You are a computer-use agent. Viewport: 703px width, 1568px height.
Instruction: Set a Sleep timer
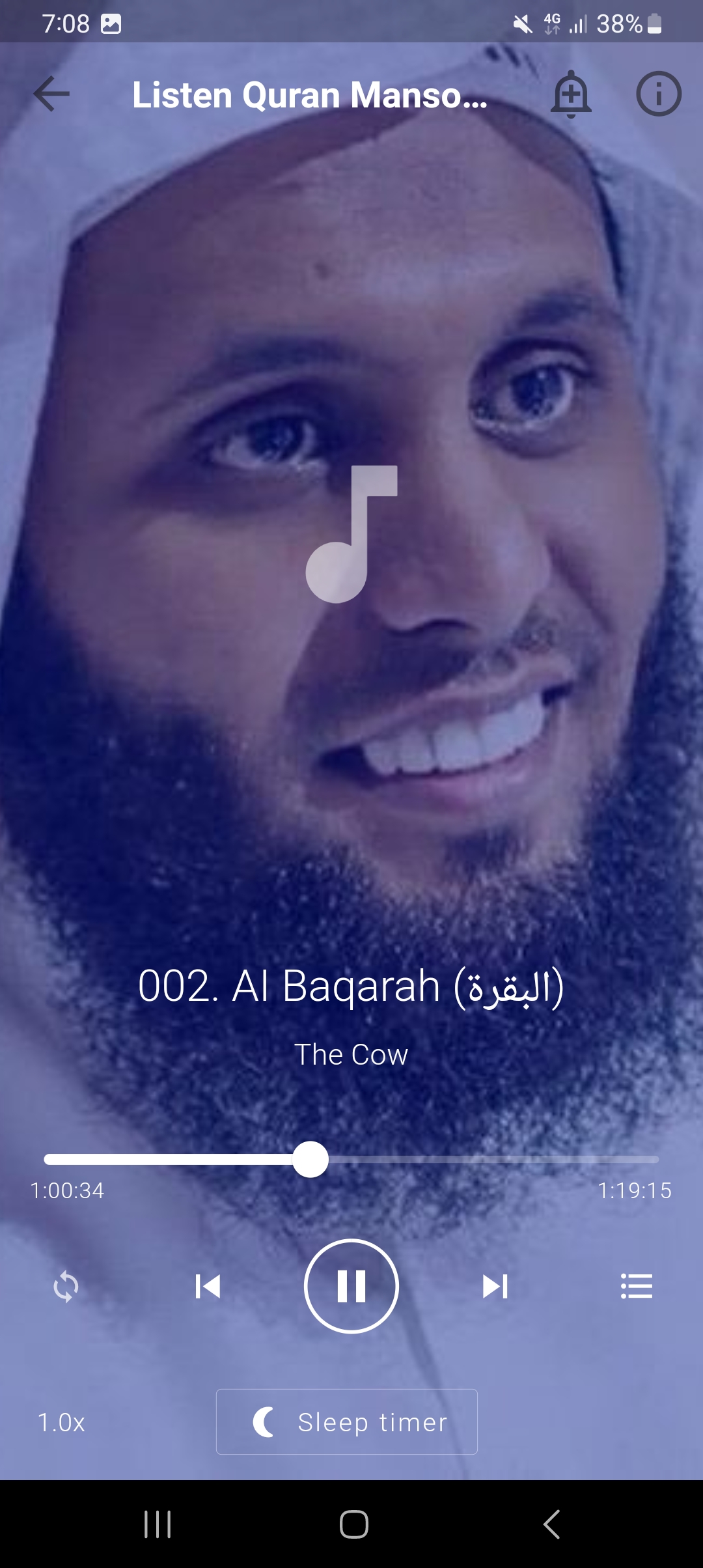pos(347,1422)
